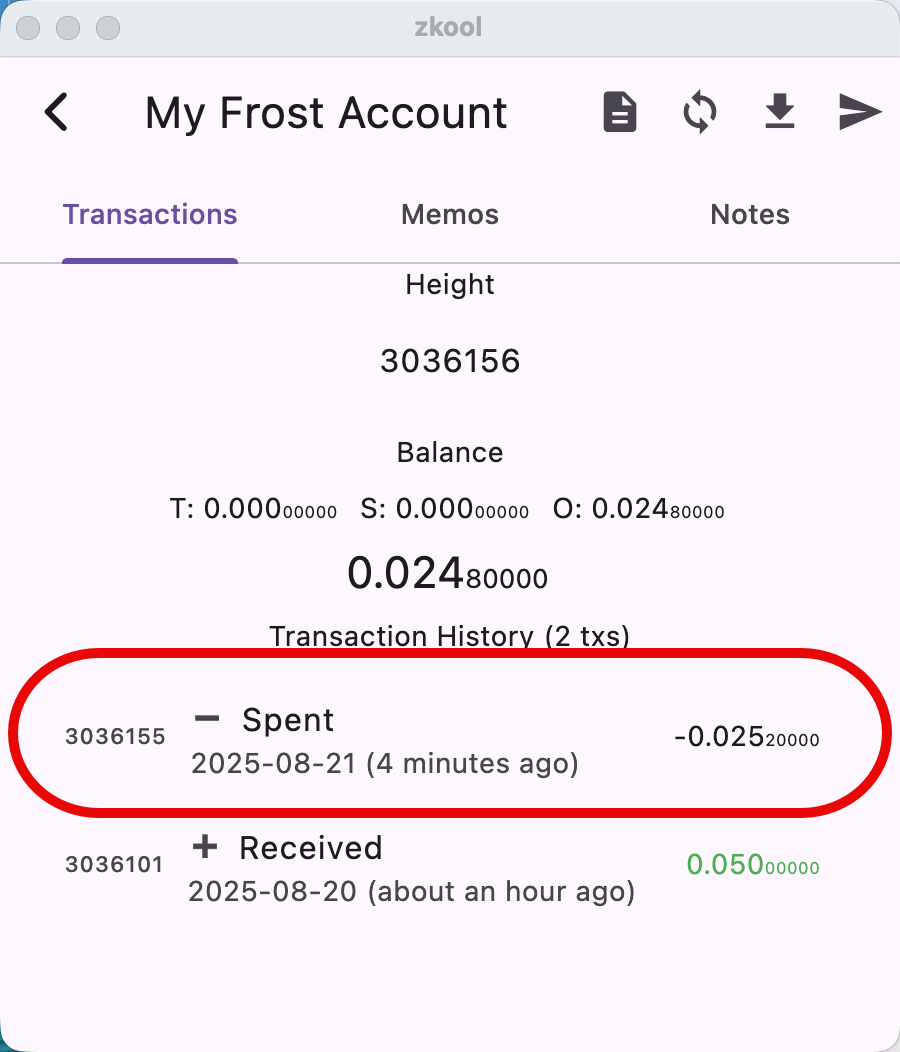
Task: Tap the download arrow icon
Action: click(779, 112)
